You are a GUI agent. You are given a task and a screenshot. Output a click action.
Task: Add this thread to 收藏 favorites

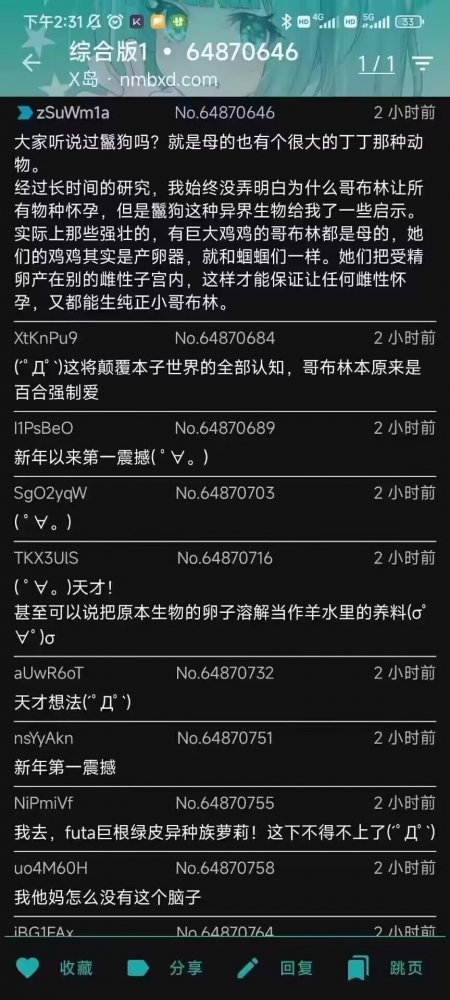55,968
